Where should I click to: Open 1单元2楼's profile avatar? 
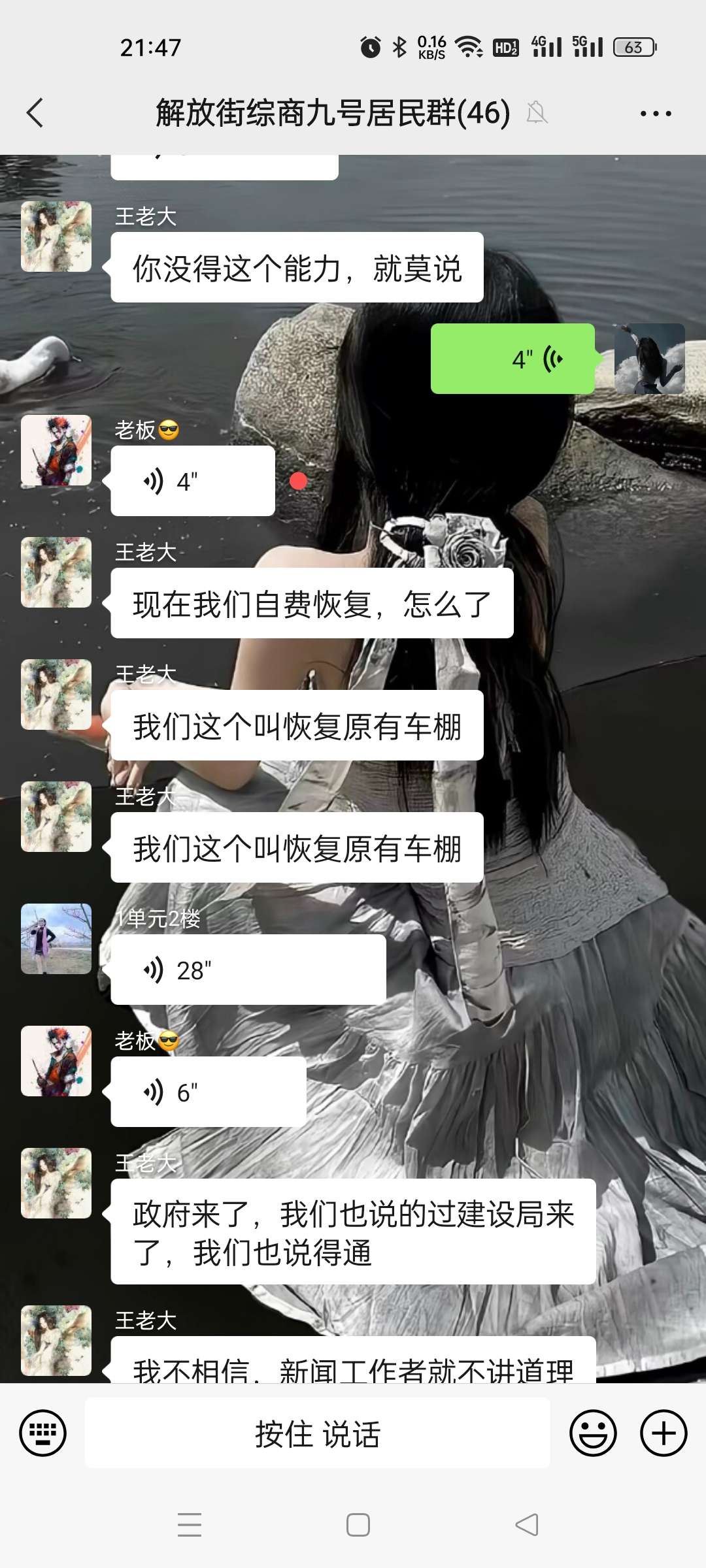[56, 939]
